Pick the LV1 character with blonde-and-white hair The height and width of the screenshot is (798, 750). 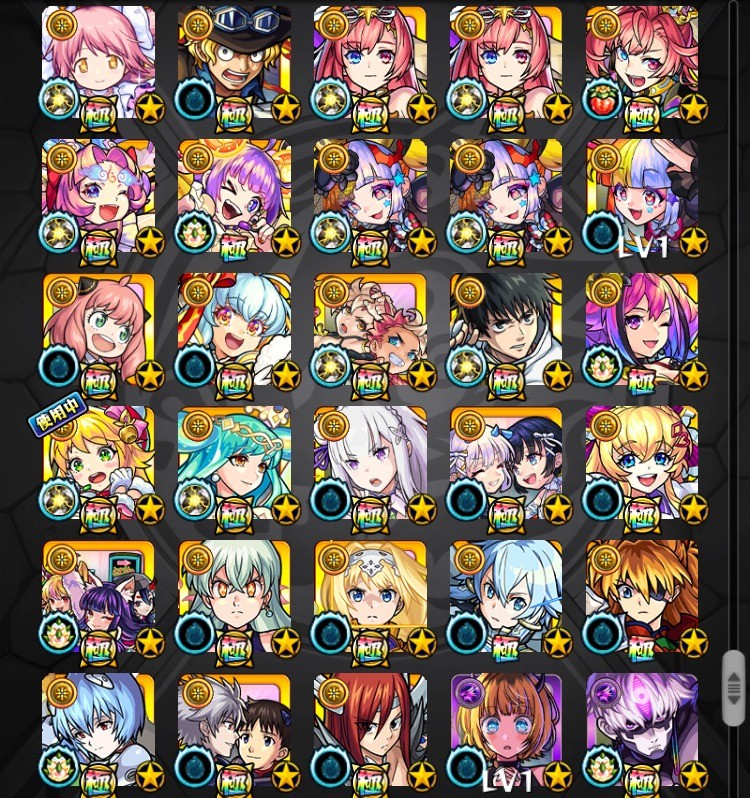click(641, 196)
